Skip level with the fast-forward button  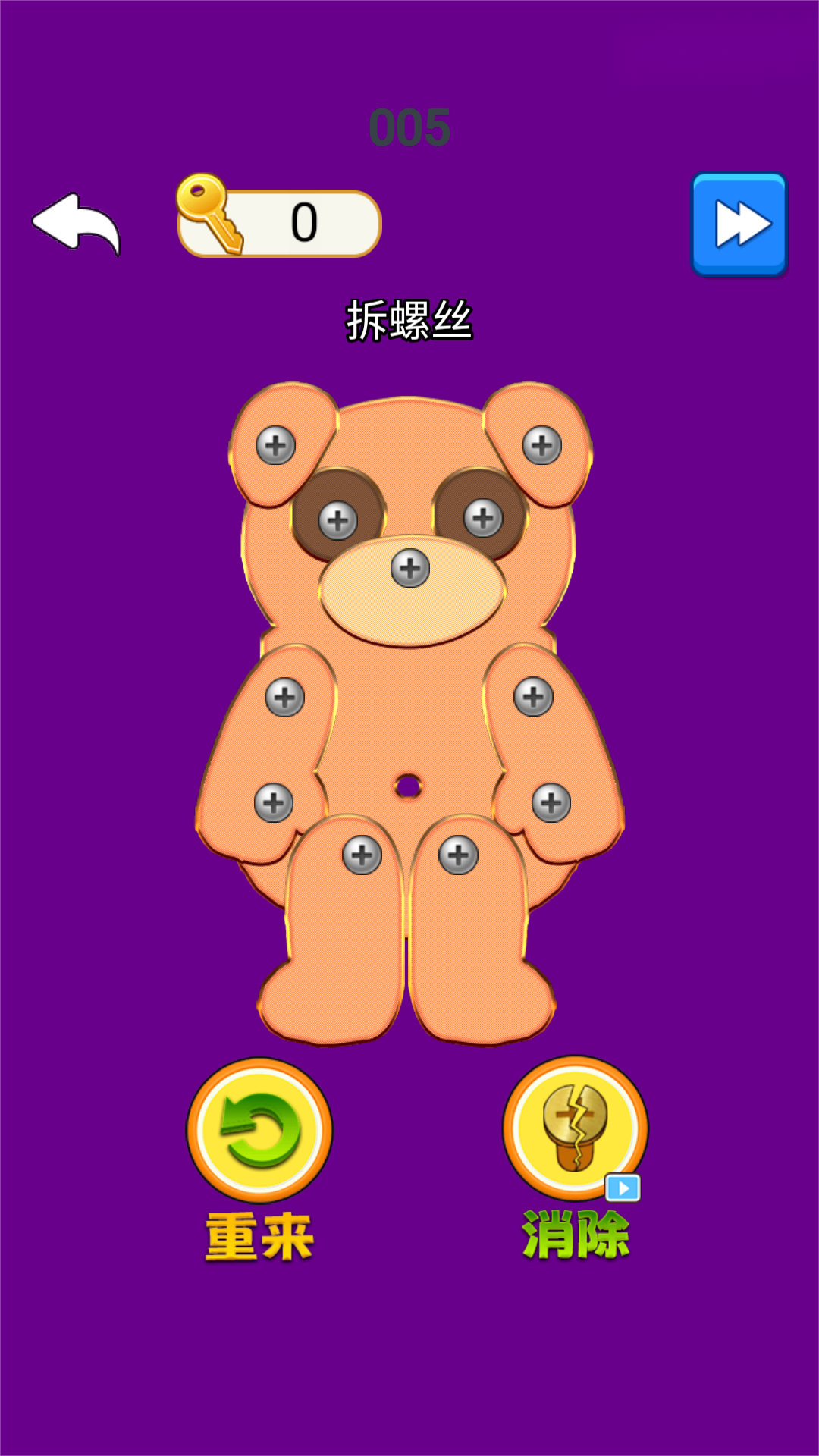pos(739,224)
